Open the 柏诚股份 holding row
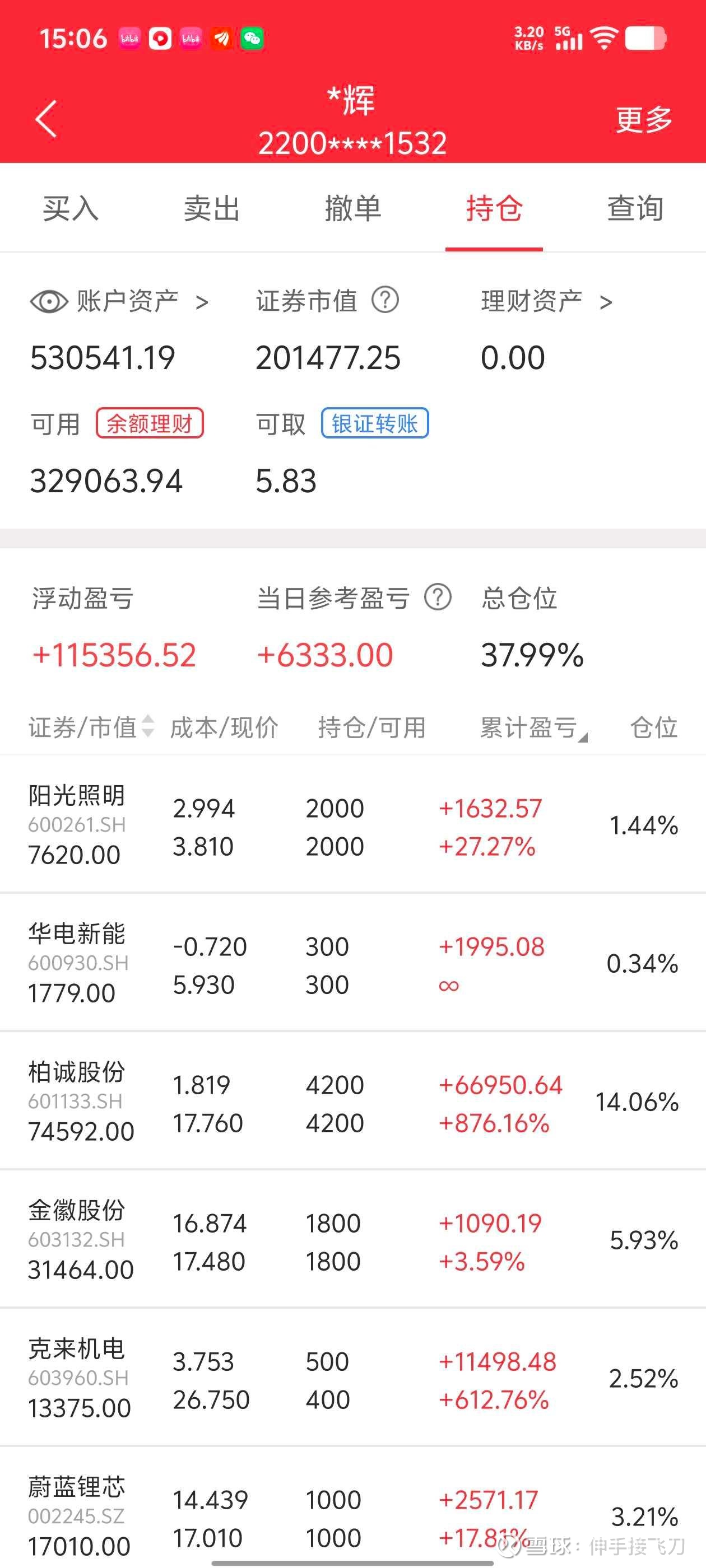Image resolution: width=706 pixels, height=1568 pixels. 352,1101
